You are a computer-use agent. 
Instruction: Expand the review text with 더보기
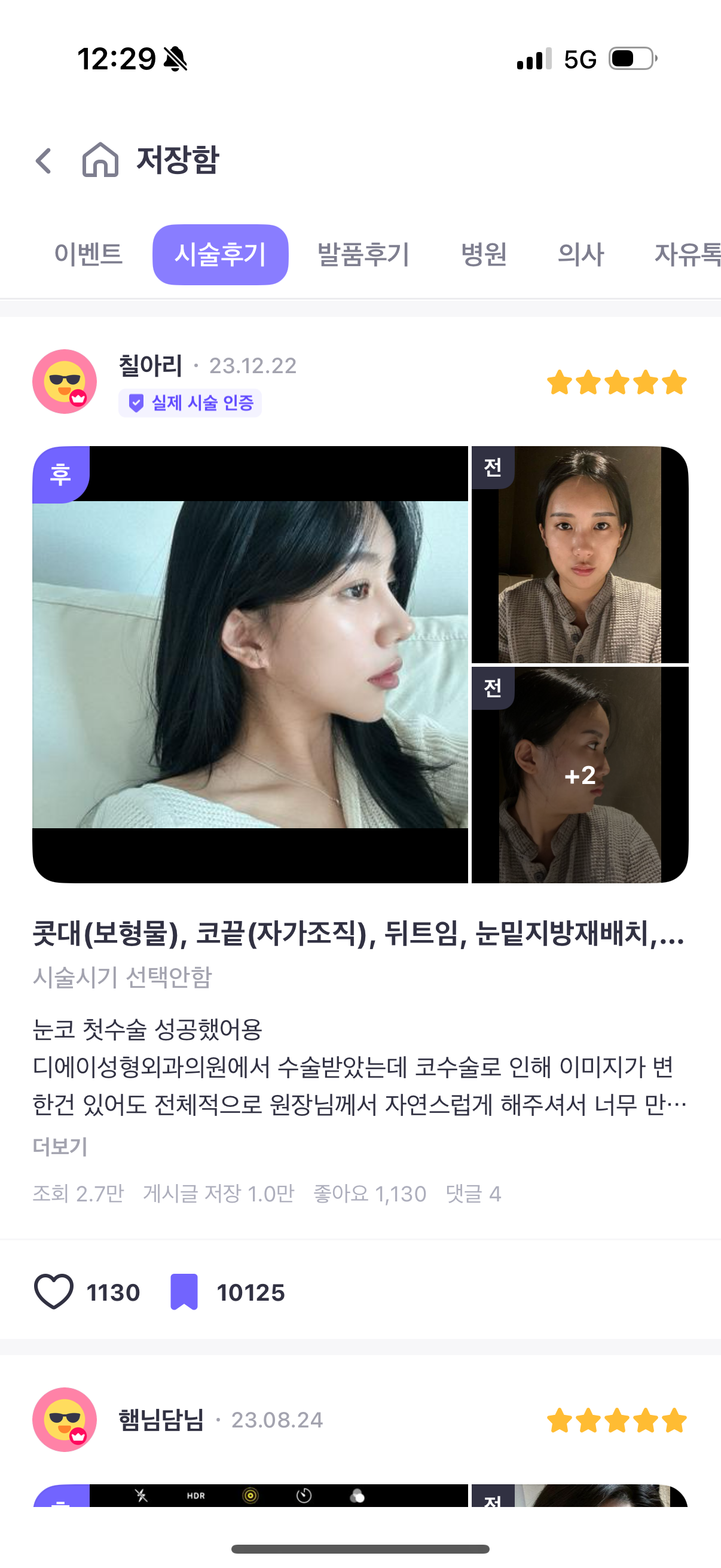pyautogui.click(x=60, y=1147)
